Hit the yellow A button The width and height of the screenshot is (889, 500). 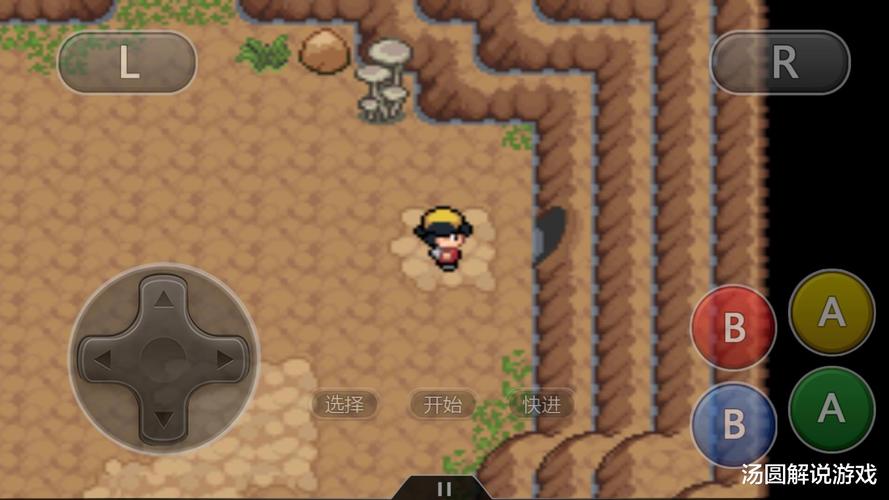(x=831, y=313)
